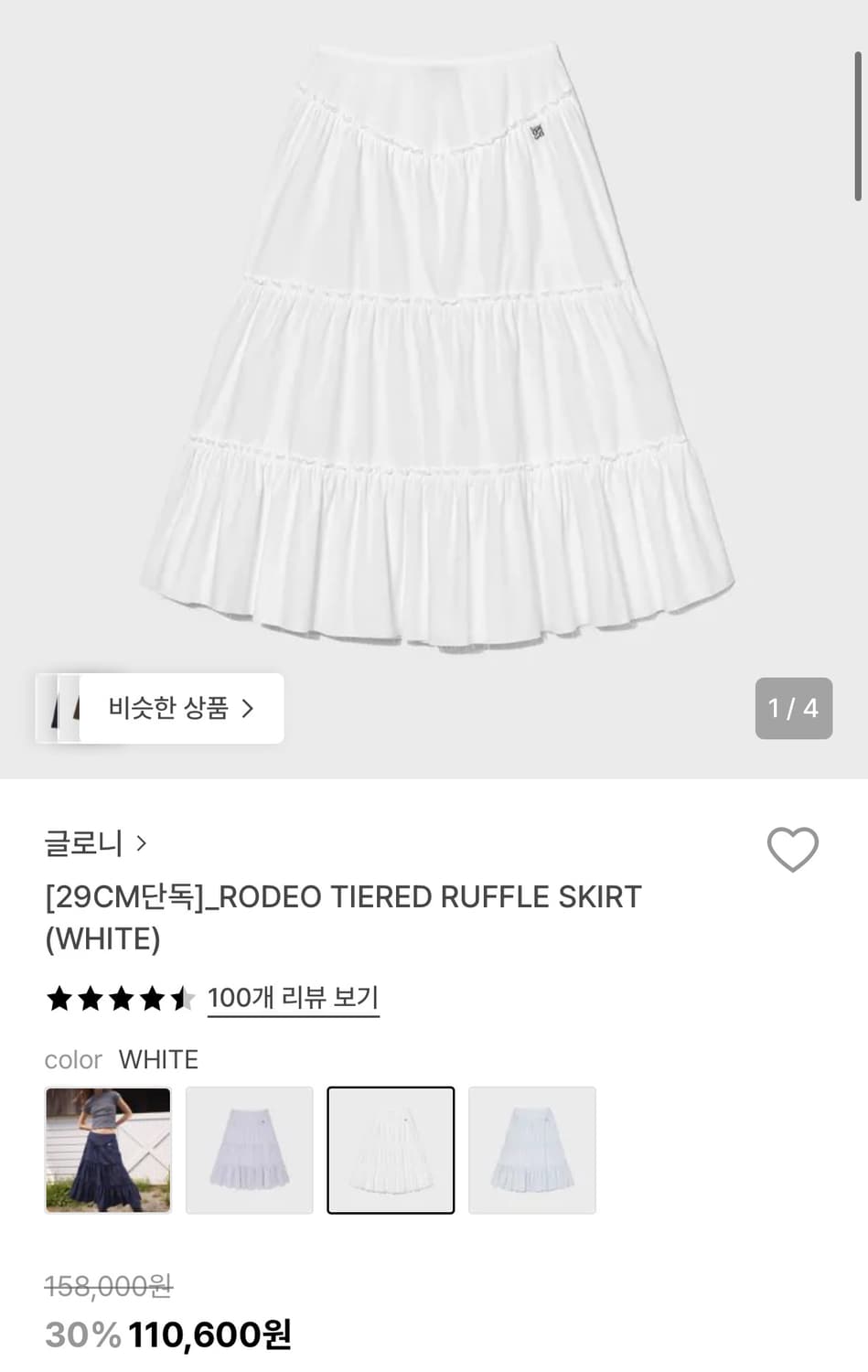This screenshot has width=868, height=1372.
Task: Select the lavender skirt color option
Action: point(249,1150)
